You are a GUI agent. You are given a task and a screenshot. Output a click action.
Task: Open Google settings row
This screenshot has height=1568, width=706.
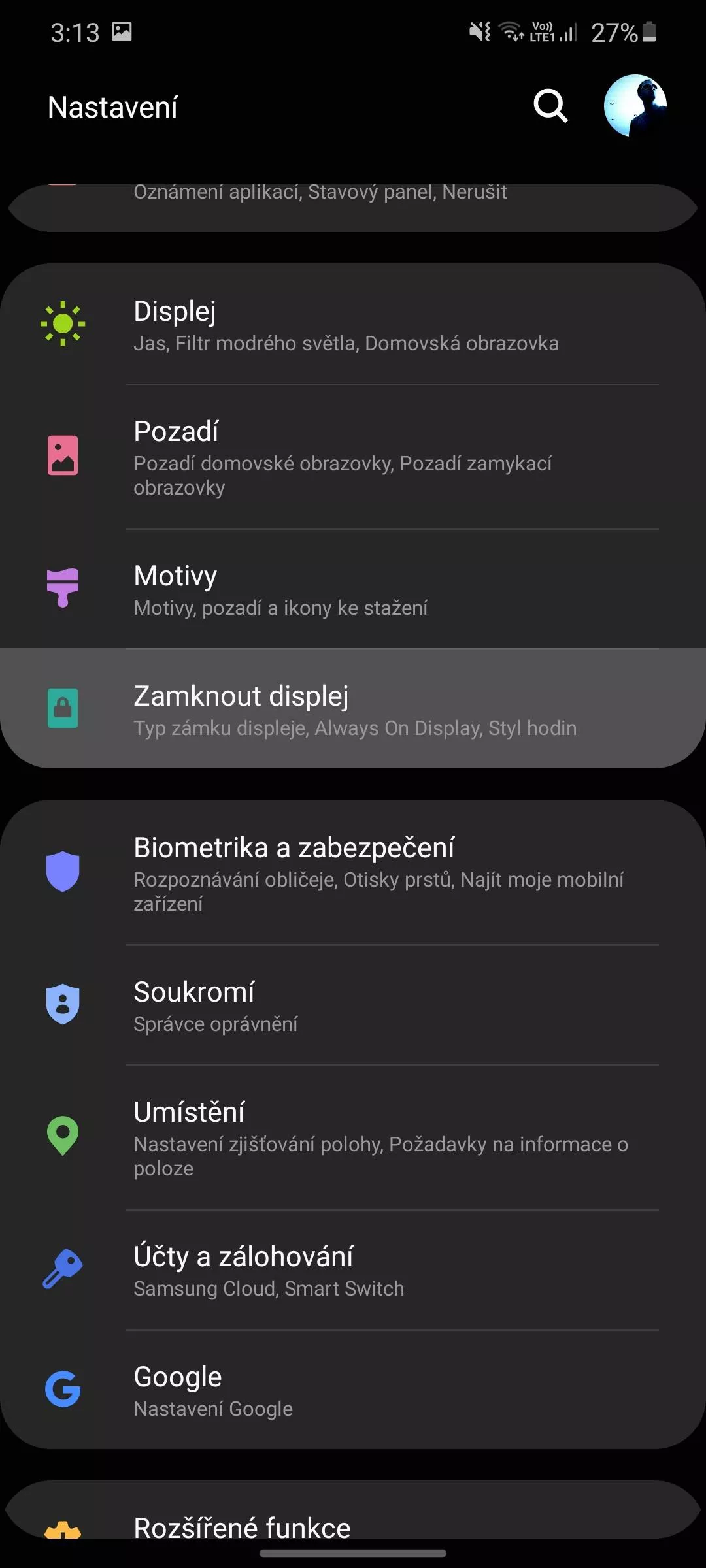353,1390
